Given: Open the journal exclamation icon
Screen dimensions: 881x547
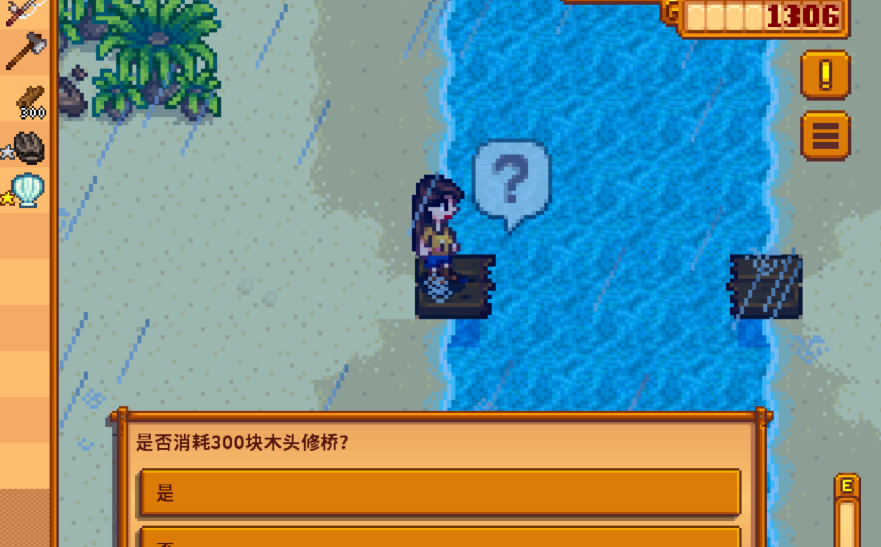Looking at the screenshot, I should tap(825, 75).
